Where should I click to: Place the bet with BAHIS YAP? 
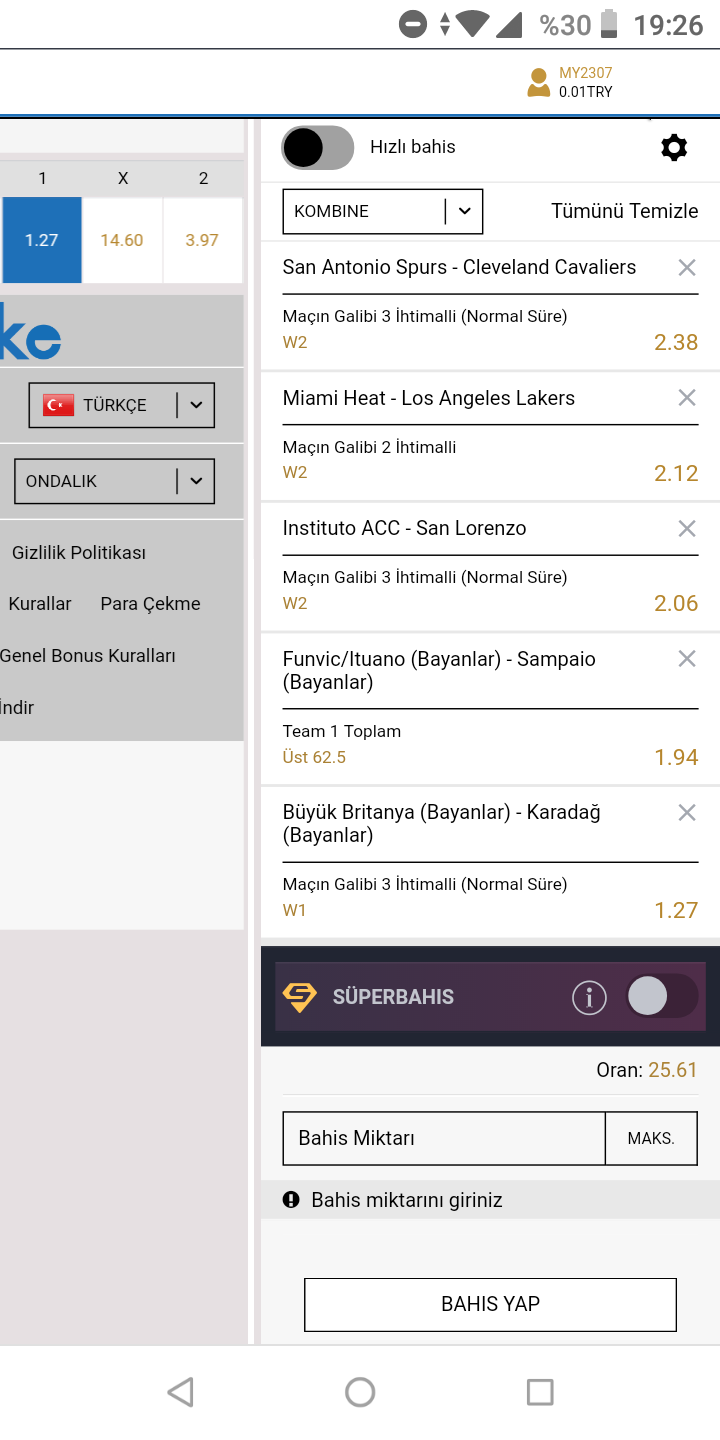coord(490,1304)
